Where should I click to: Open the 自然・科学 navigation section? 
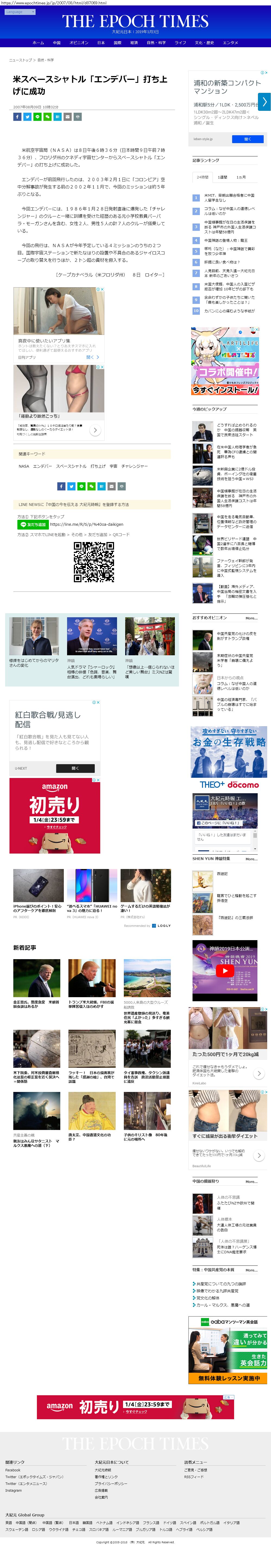point(156,43)
